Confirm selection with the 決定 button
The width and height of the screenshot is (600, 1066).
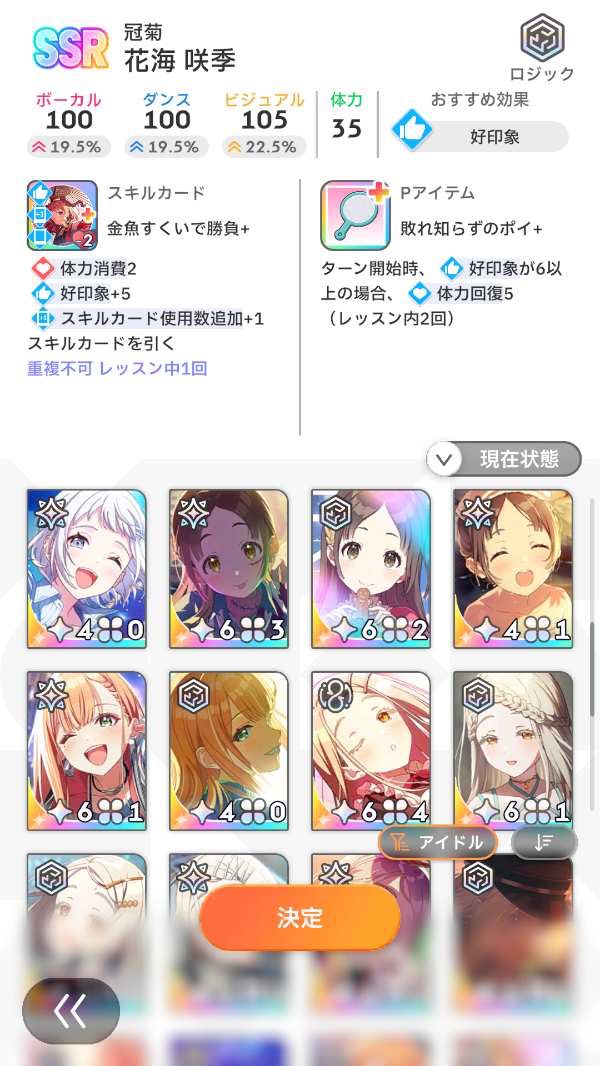click(x=300, y=917)
